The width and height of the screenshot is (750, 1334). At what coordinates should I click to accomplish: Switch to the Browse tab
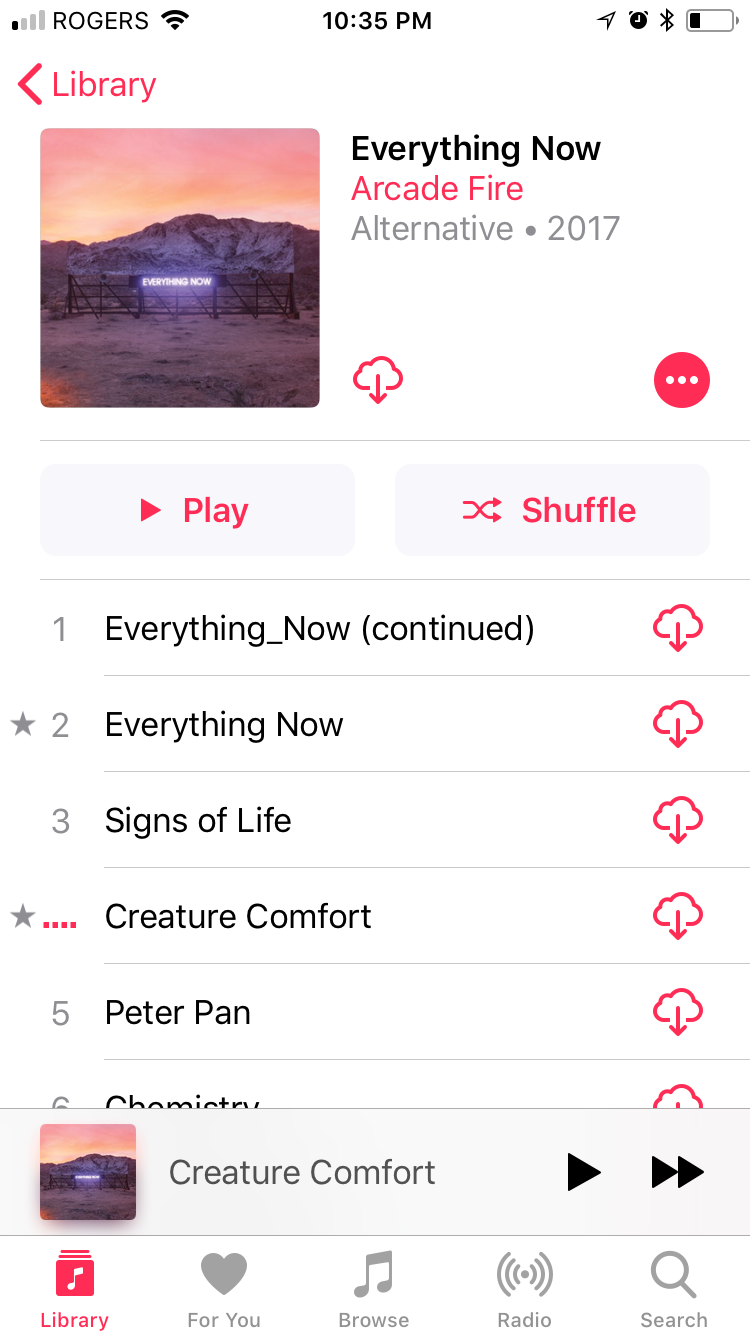point(374,1290)
